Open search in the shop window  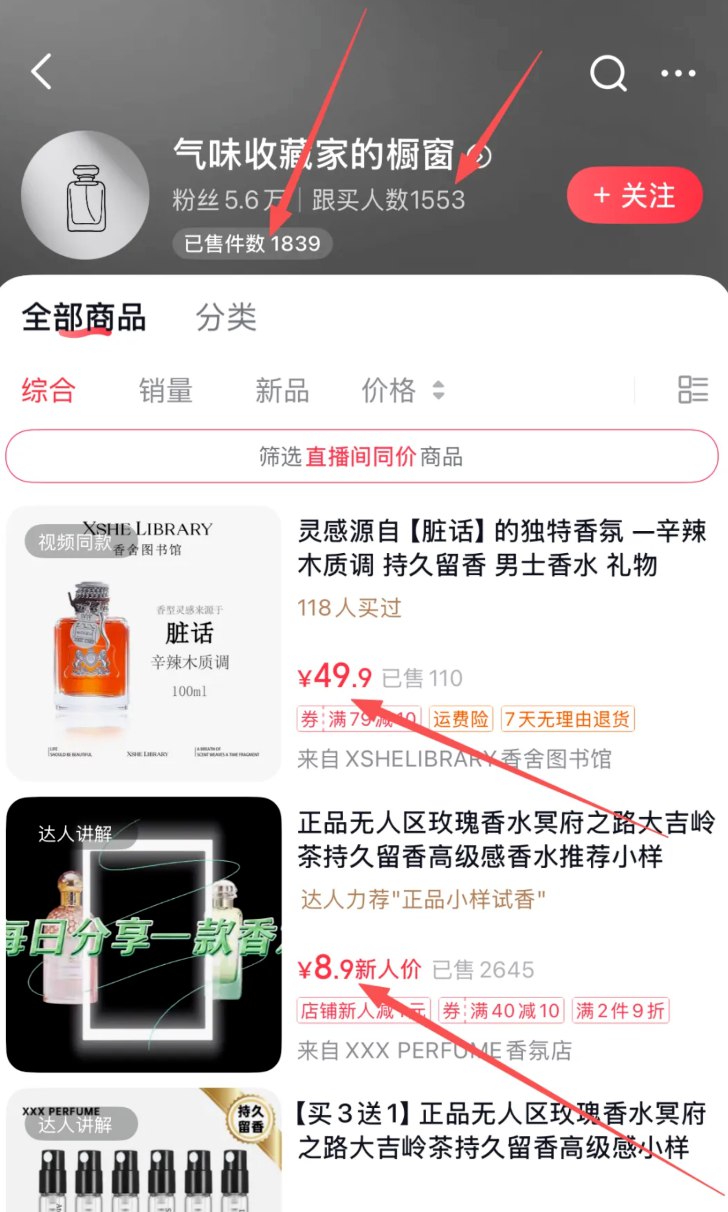[607, 72]
